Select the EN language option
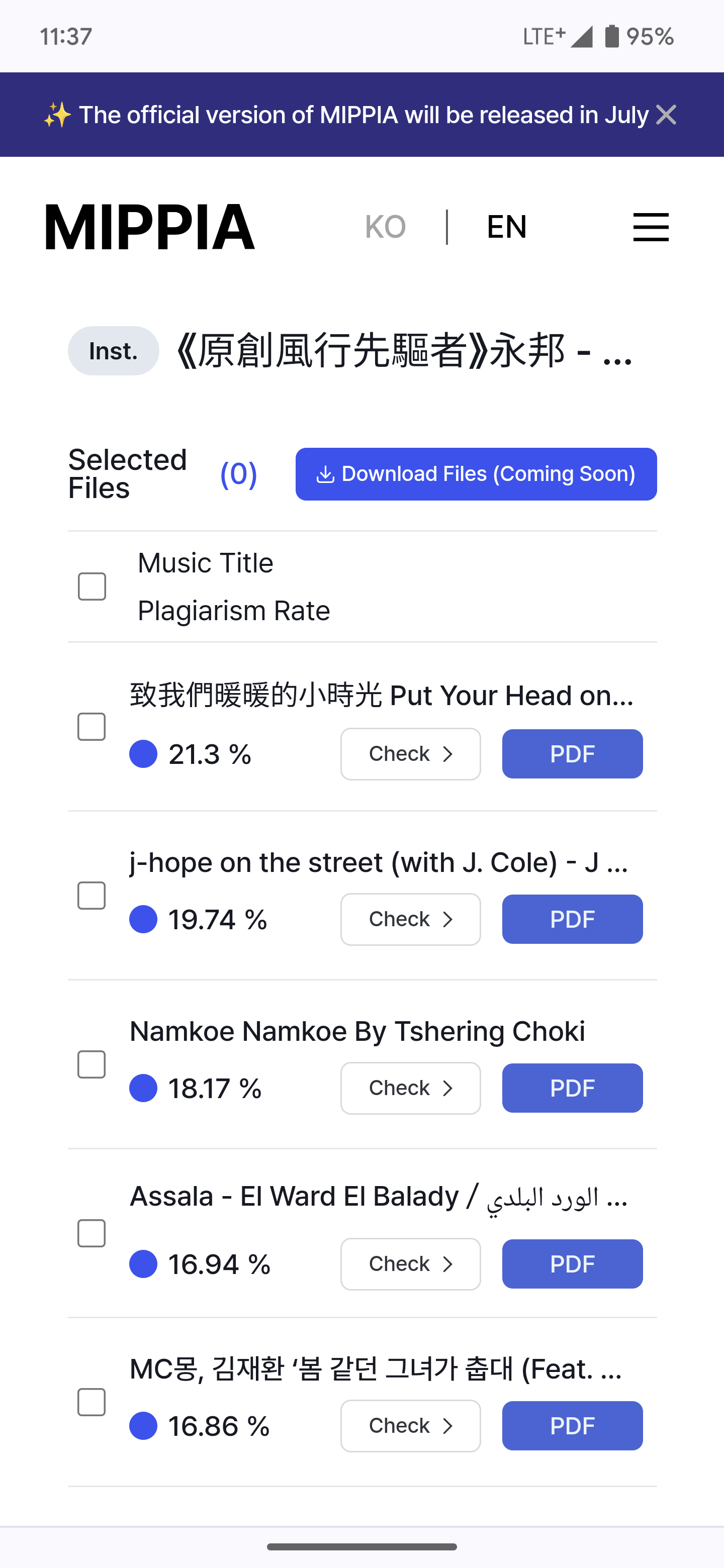The height and width of the screenshot is (1568, 724). pyautogui.click(x=507, y=227)
